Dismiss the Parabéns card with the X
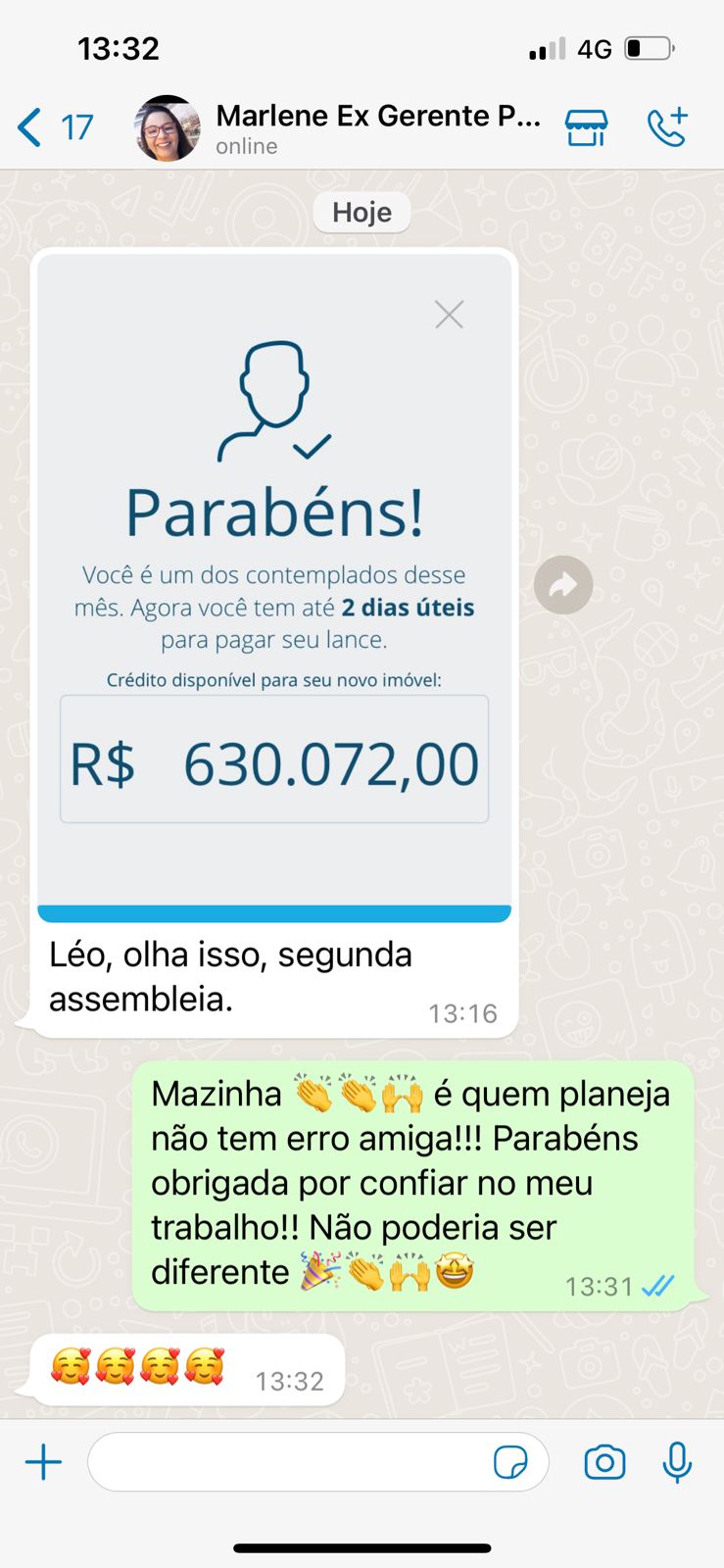This screenshot has width=724, height=1568. tap(449, 314)
